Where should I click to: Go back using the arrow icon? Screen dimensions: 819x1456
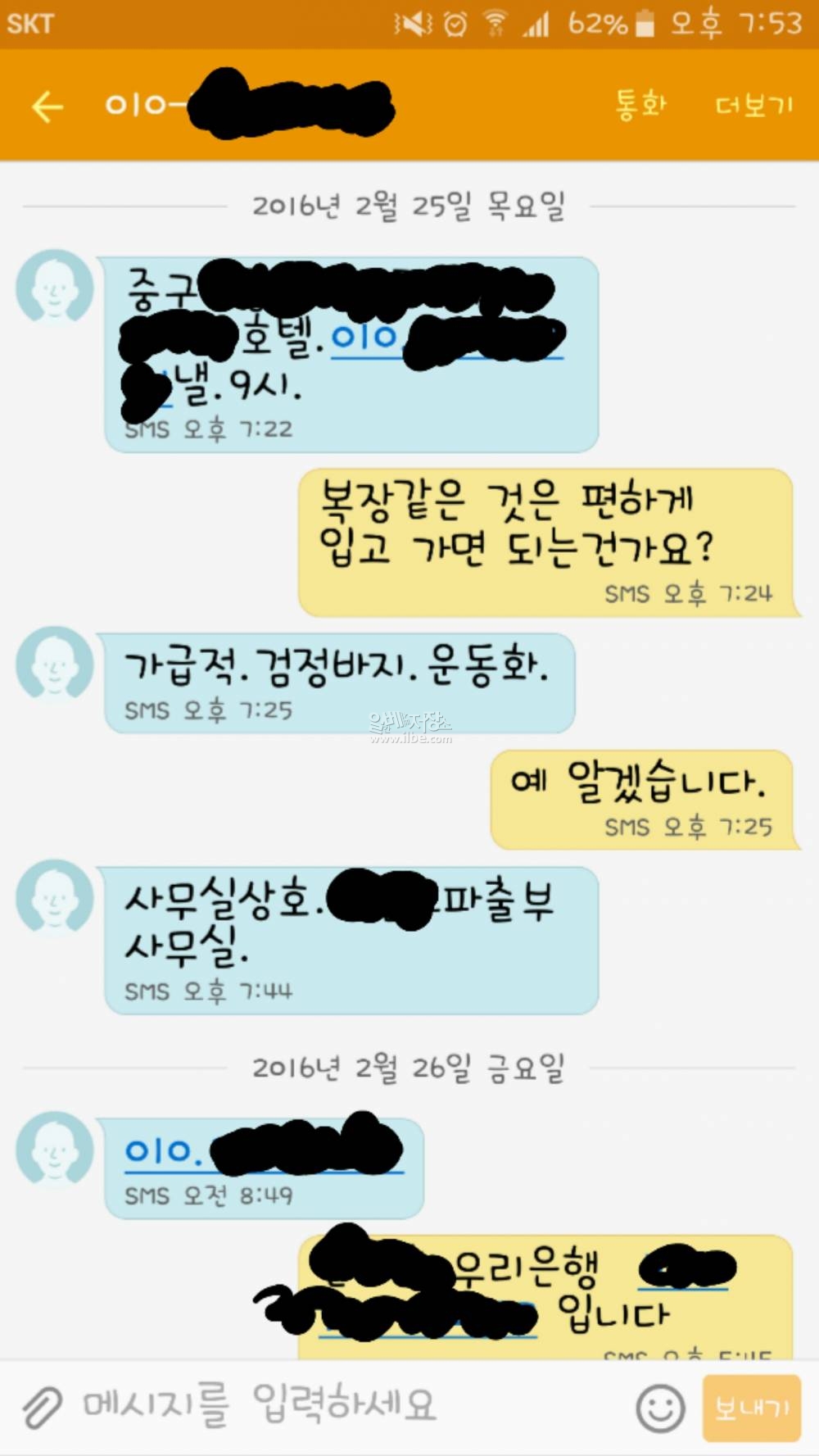point(48,107)
